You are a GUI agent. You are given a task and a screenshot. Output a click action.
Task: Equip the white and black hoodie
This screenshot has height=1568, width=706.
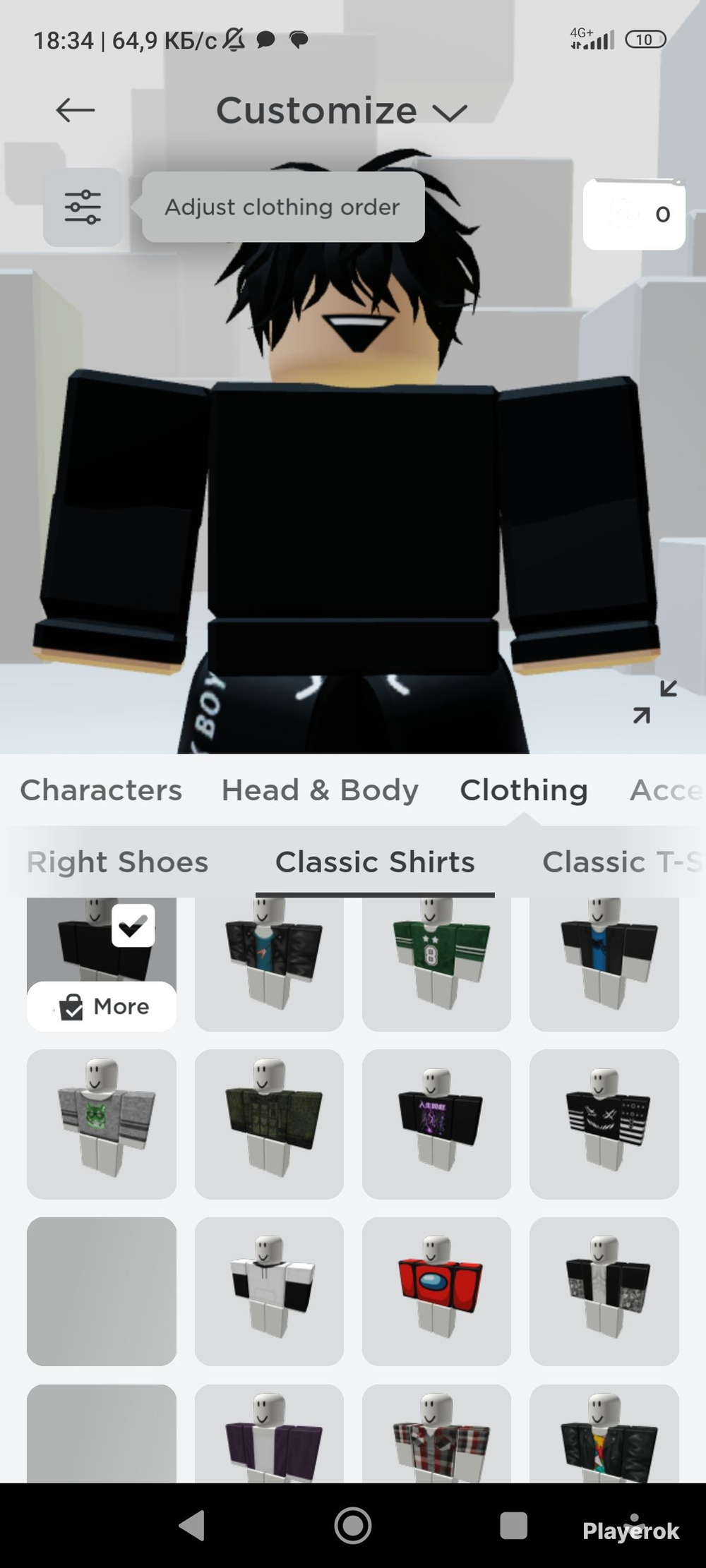269,1291
